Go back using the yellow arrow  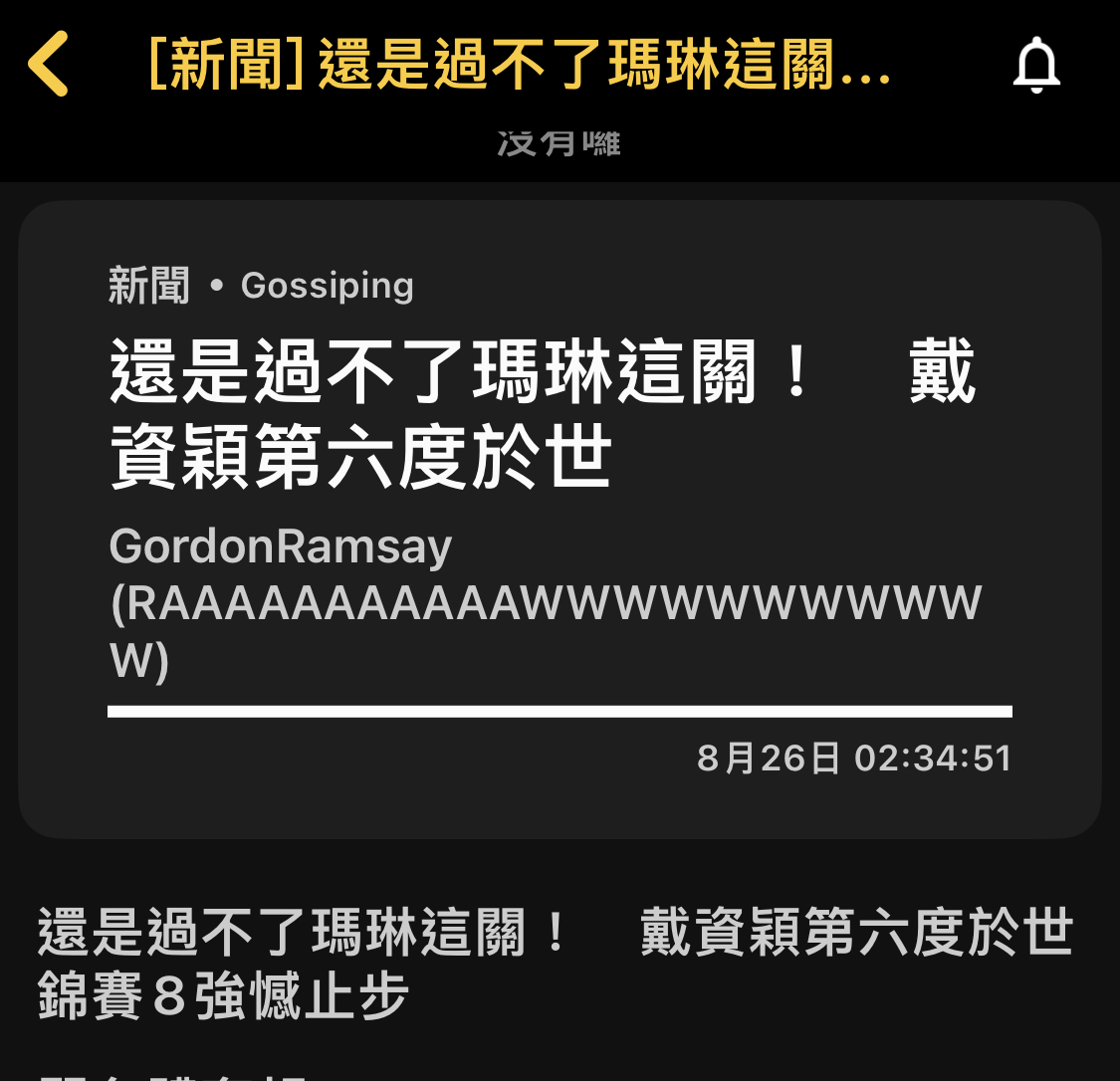point(48,65)
